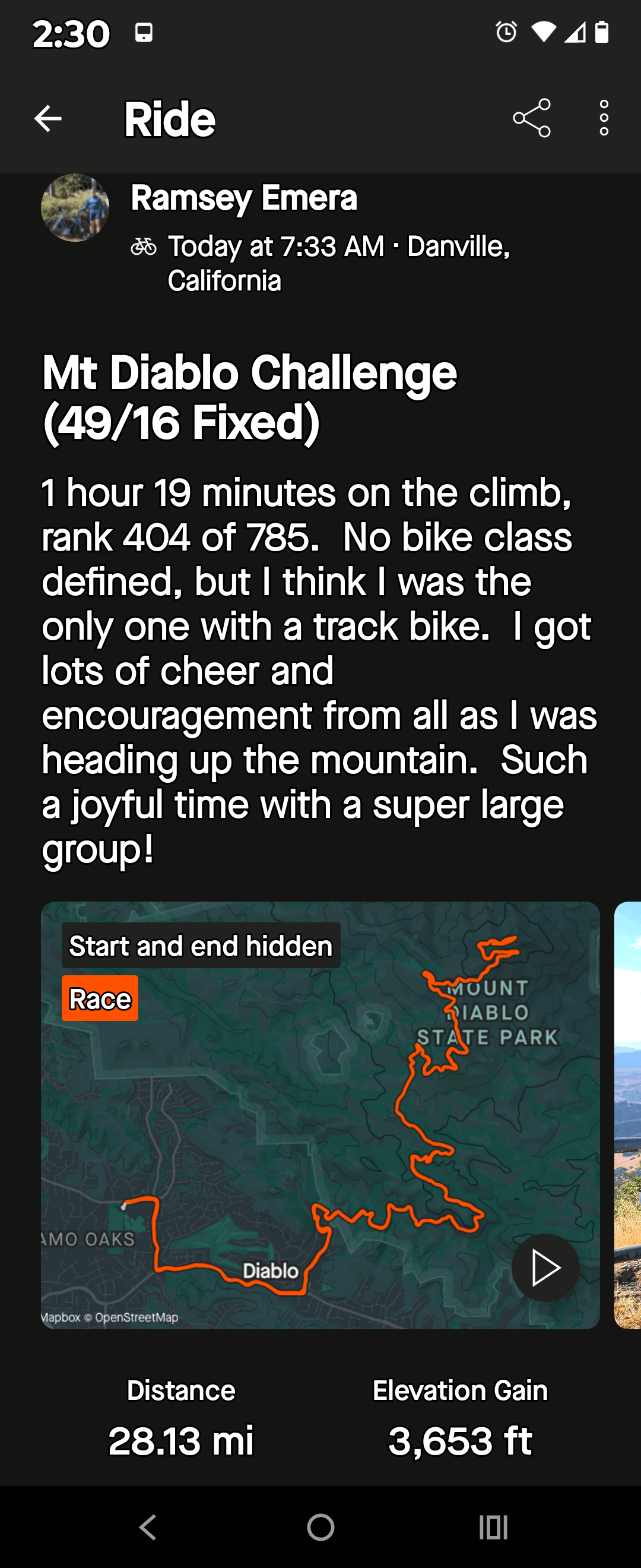Image resolution: width=641 pixels, height=1568 pixels.
Task: Share this ride activity
Action: [x=532, y=118]
